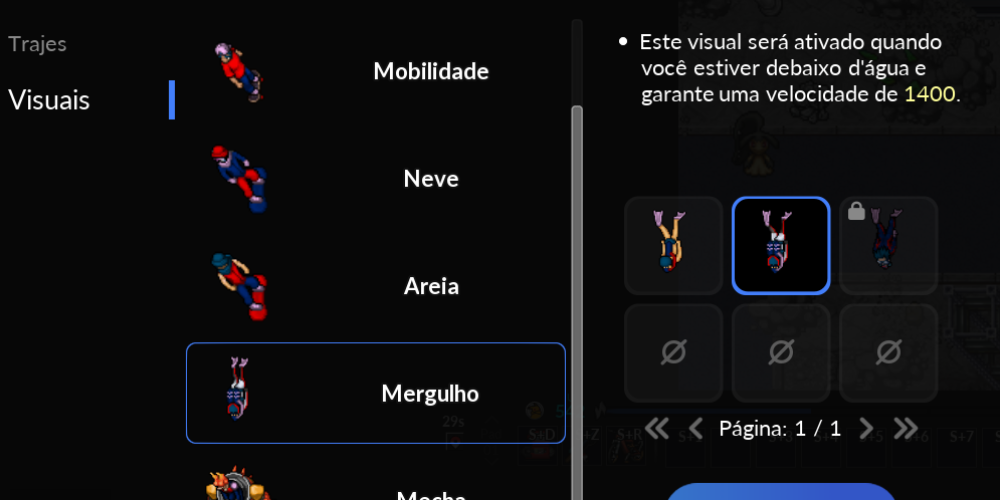Tap the blue button at the bottom

[781, 492]
